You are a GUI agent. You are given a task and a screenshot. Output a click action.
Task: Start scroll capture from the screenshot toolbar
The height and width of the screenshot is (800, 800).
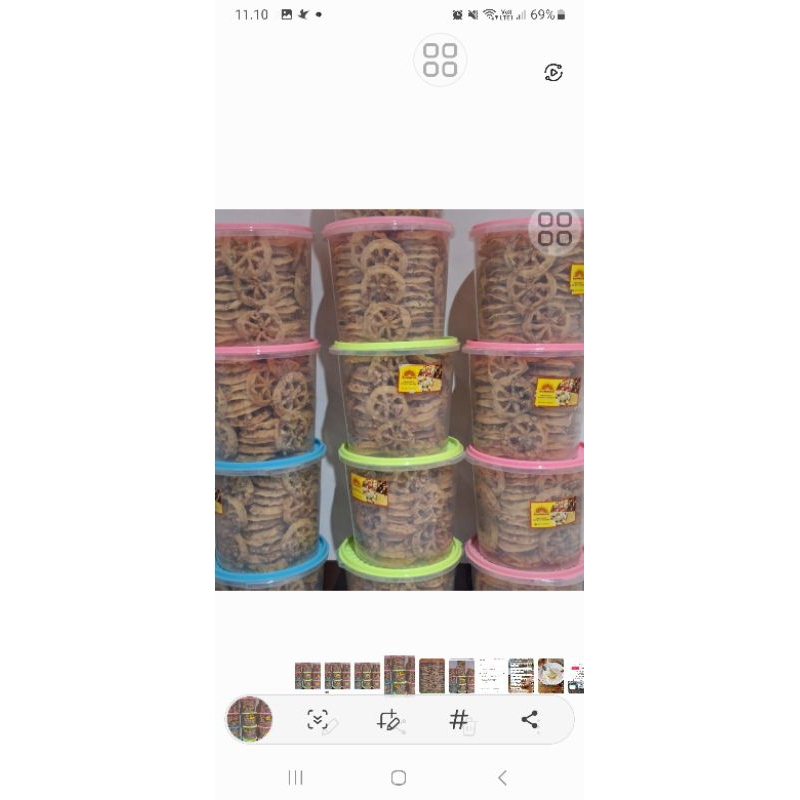(x=318, y=719)
